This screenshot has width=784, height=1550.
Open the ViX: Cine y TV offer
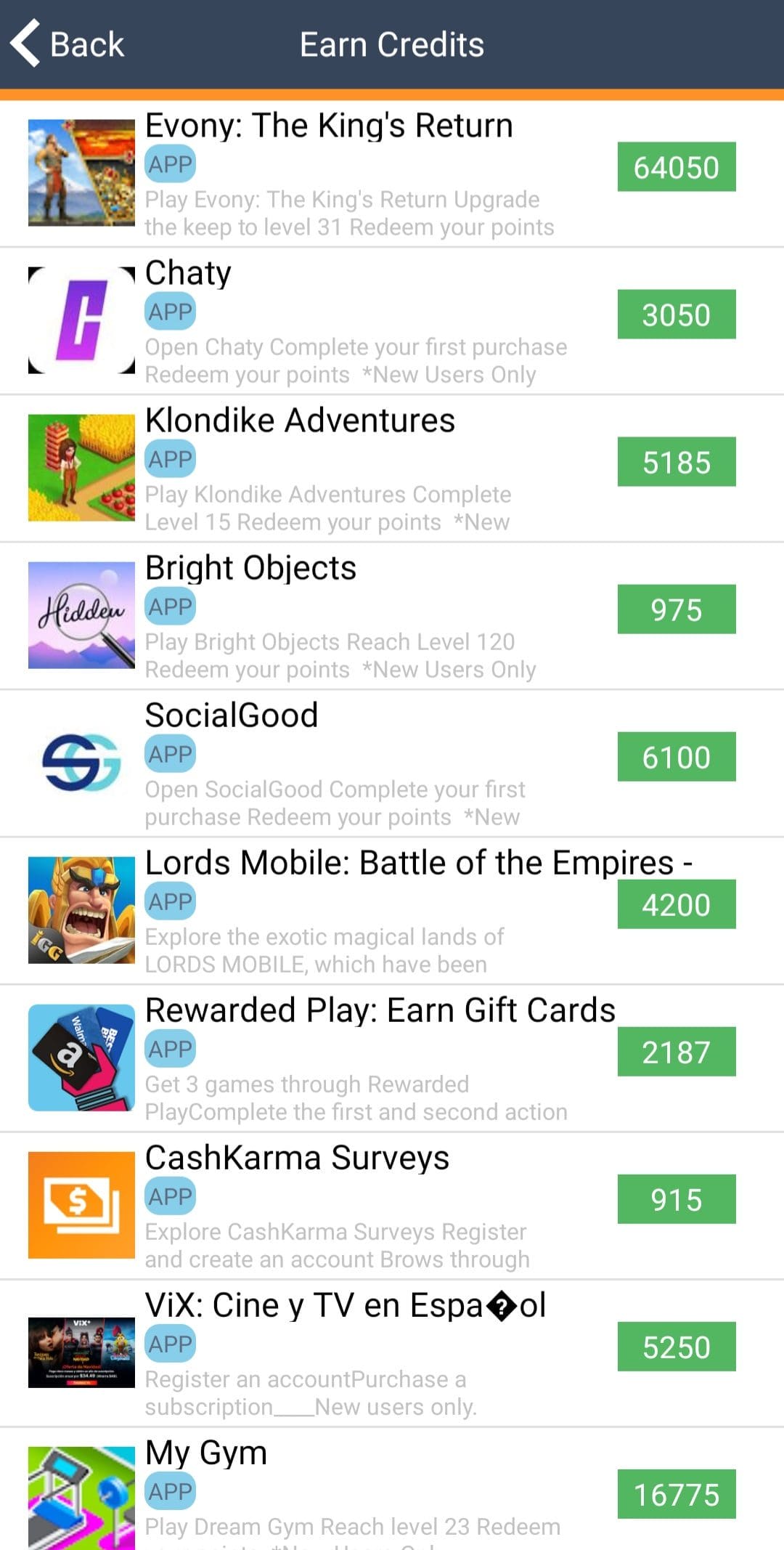pyautogui.click(x=392, y=1353)
